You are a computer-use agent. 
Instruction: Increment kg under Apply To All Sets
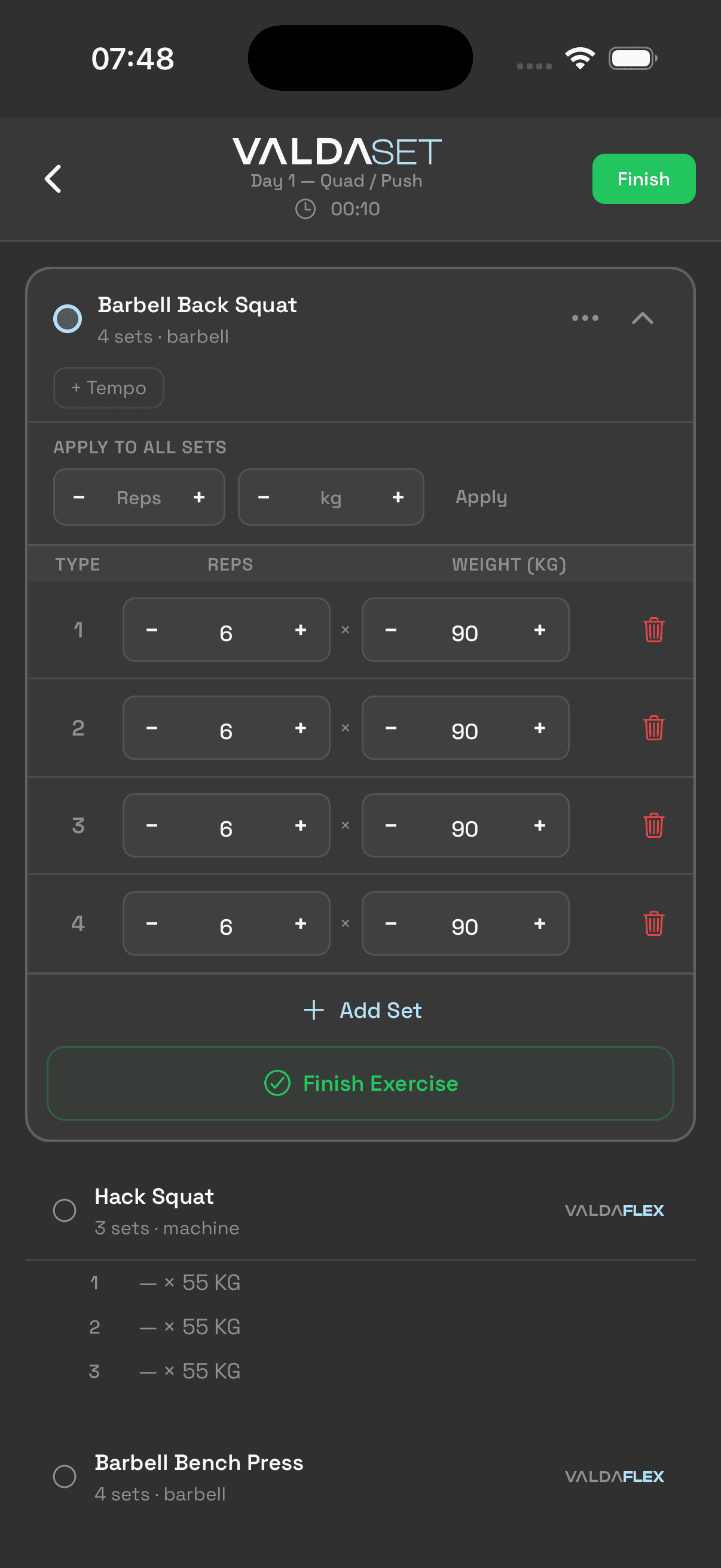pyautogui.click(x=398, y=498)
